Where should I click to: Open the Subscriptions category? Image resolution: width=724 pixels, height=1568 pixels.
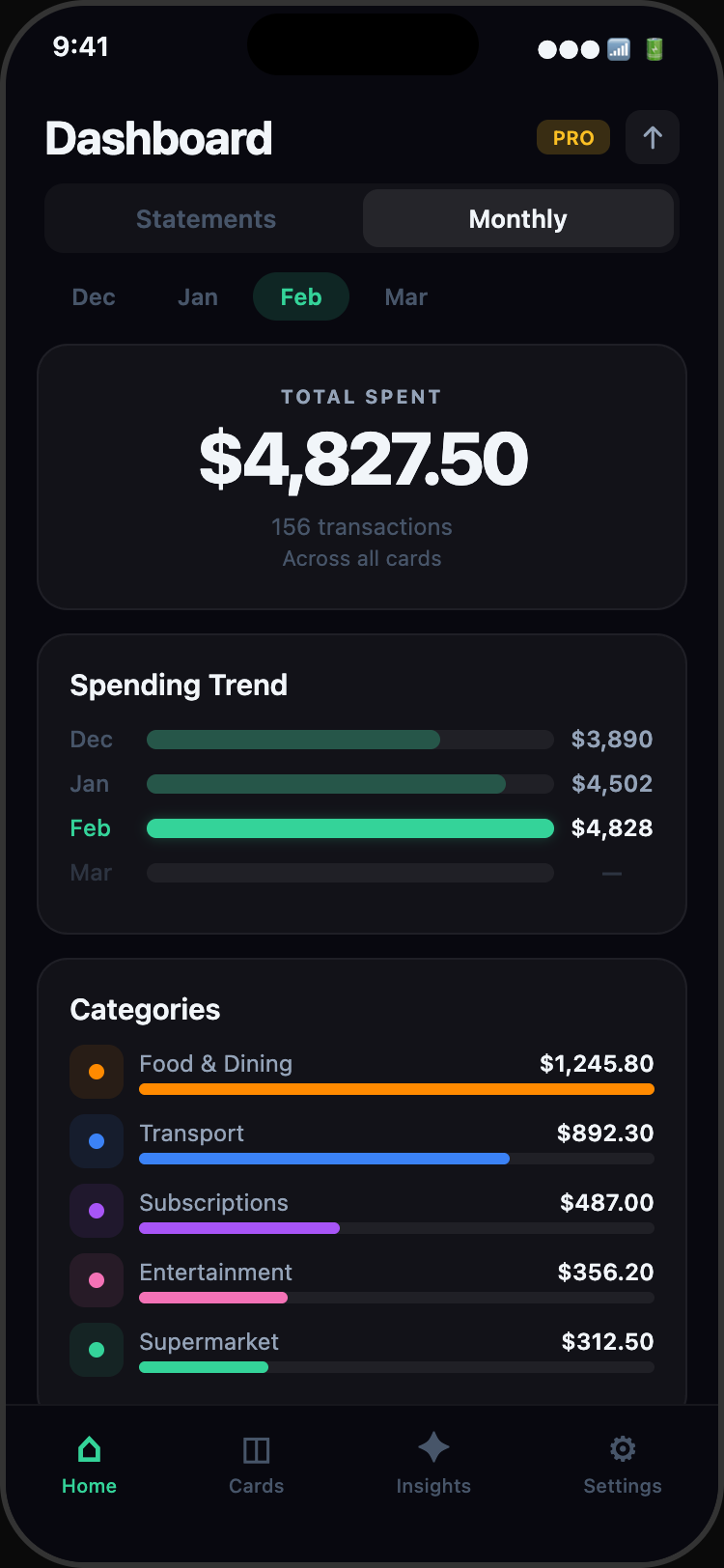pos(362,1211)
